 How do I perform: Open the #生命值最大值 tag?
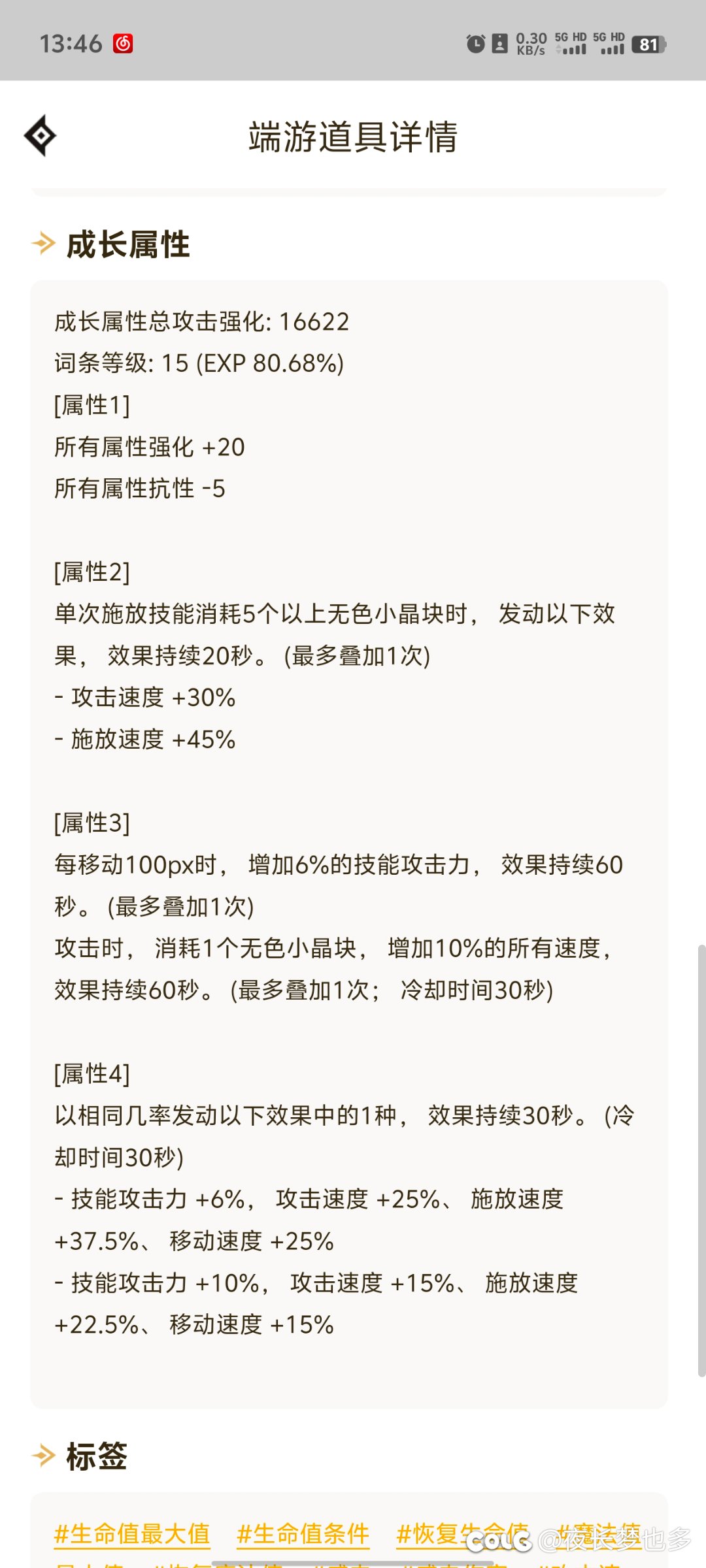point(132,1533)
